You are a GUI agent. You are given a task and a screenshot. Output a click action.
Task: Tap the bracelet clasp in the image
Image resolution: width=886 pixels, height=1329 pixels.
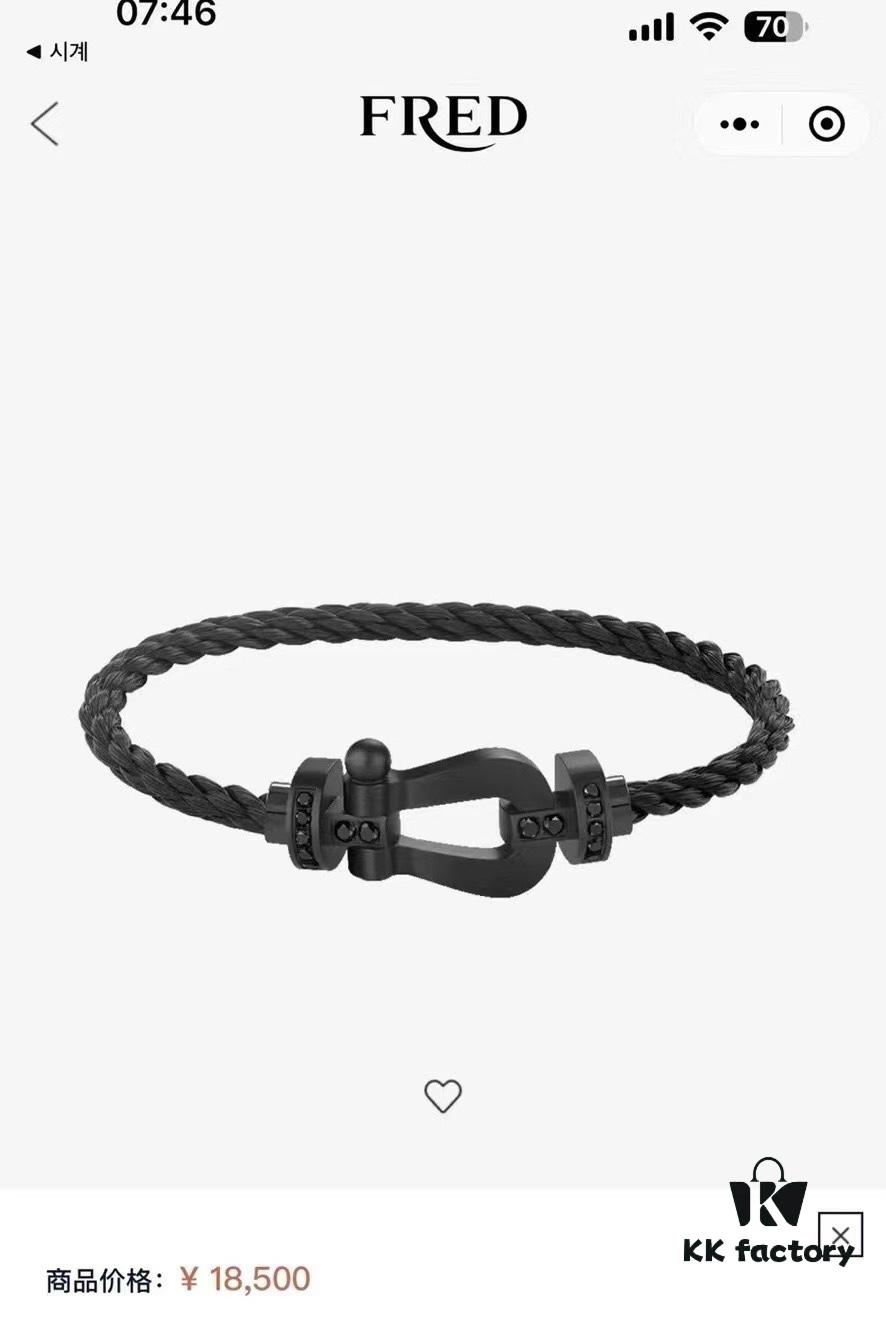[x=446, y=815]
